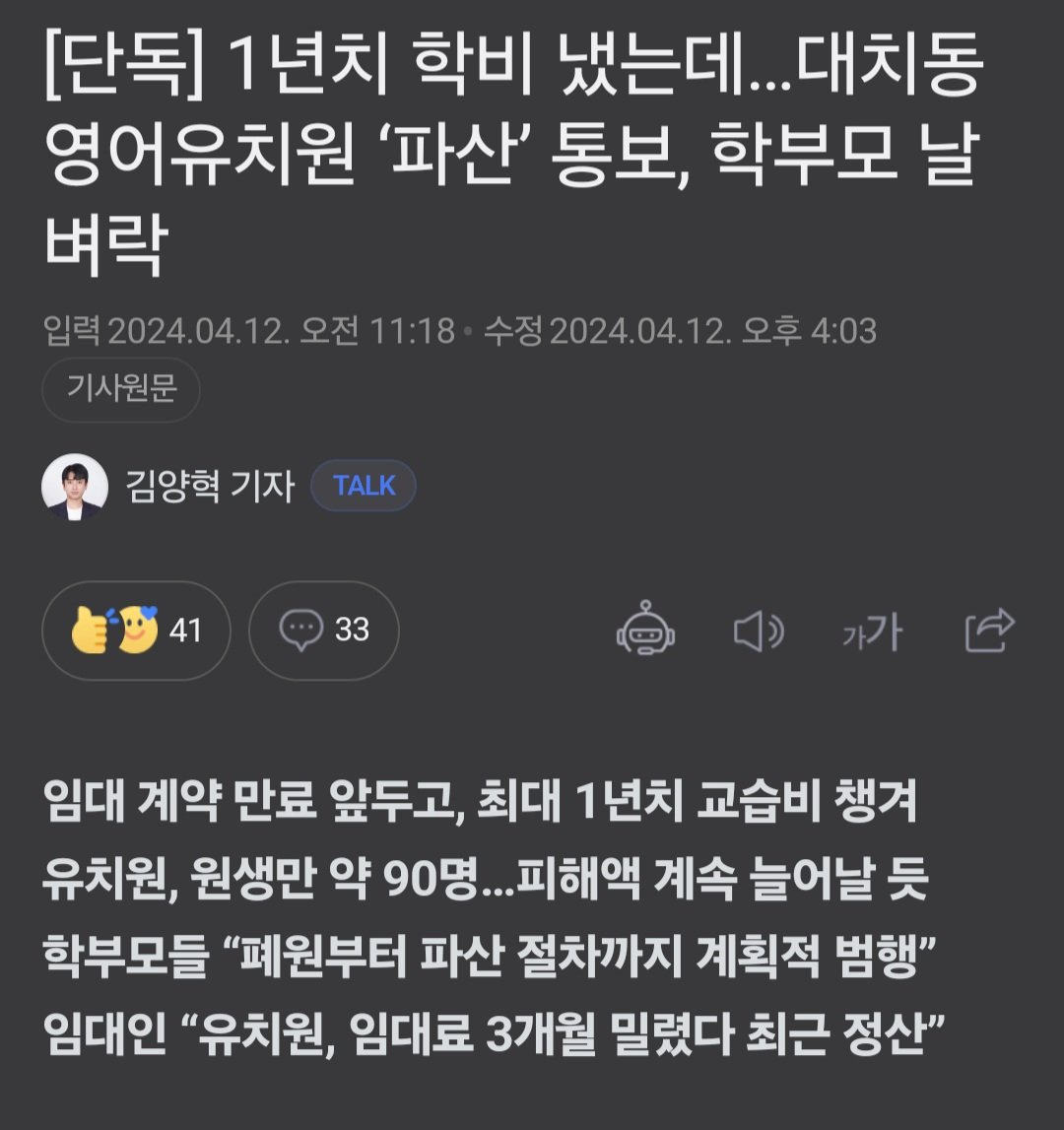This screenshot has height=1130, width=1064.
Task: Open the AI summary robot icon
Action: pyautogui.click(x=645, y=631)
